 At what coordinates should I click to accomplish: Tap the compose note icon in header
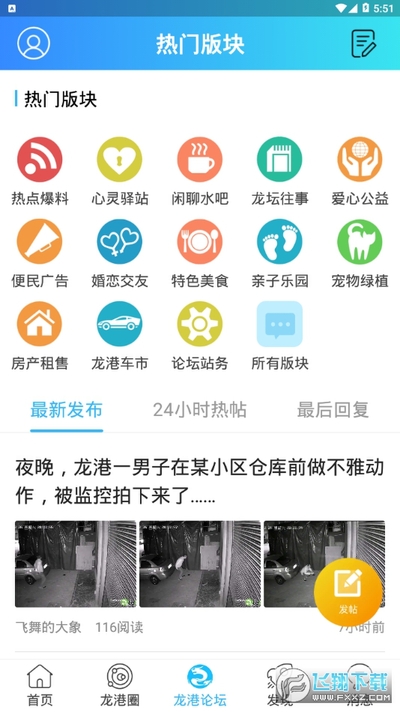(364, 44)
